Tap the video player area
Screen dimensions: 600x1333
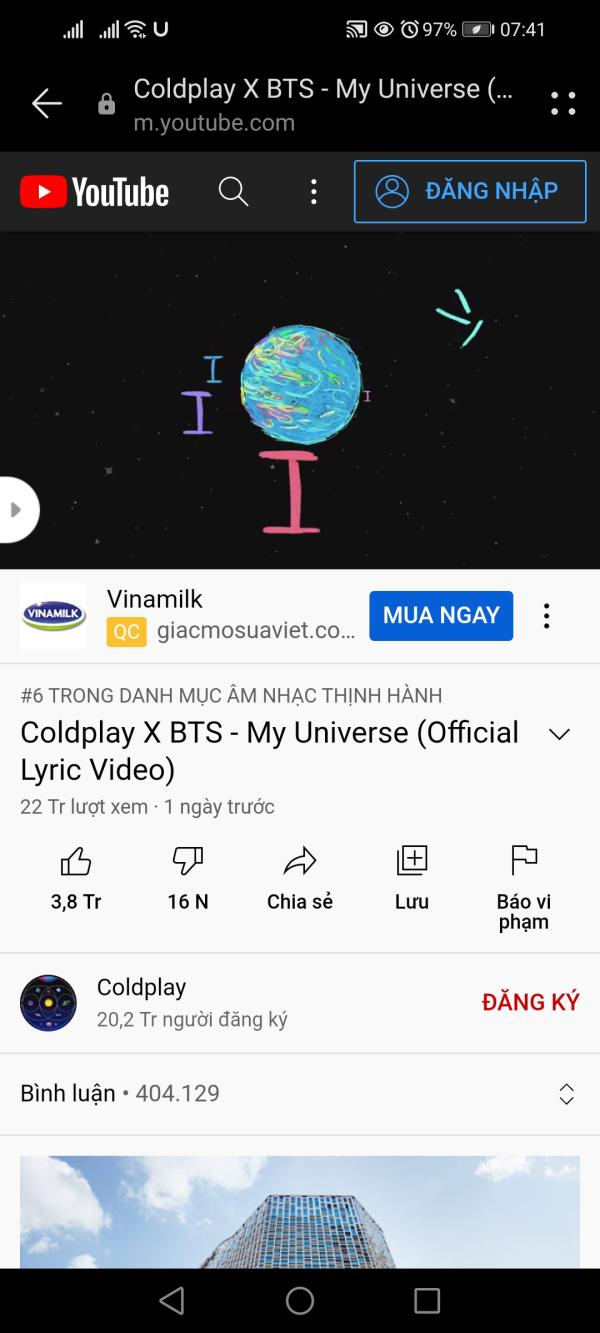pos(300,400)
